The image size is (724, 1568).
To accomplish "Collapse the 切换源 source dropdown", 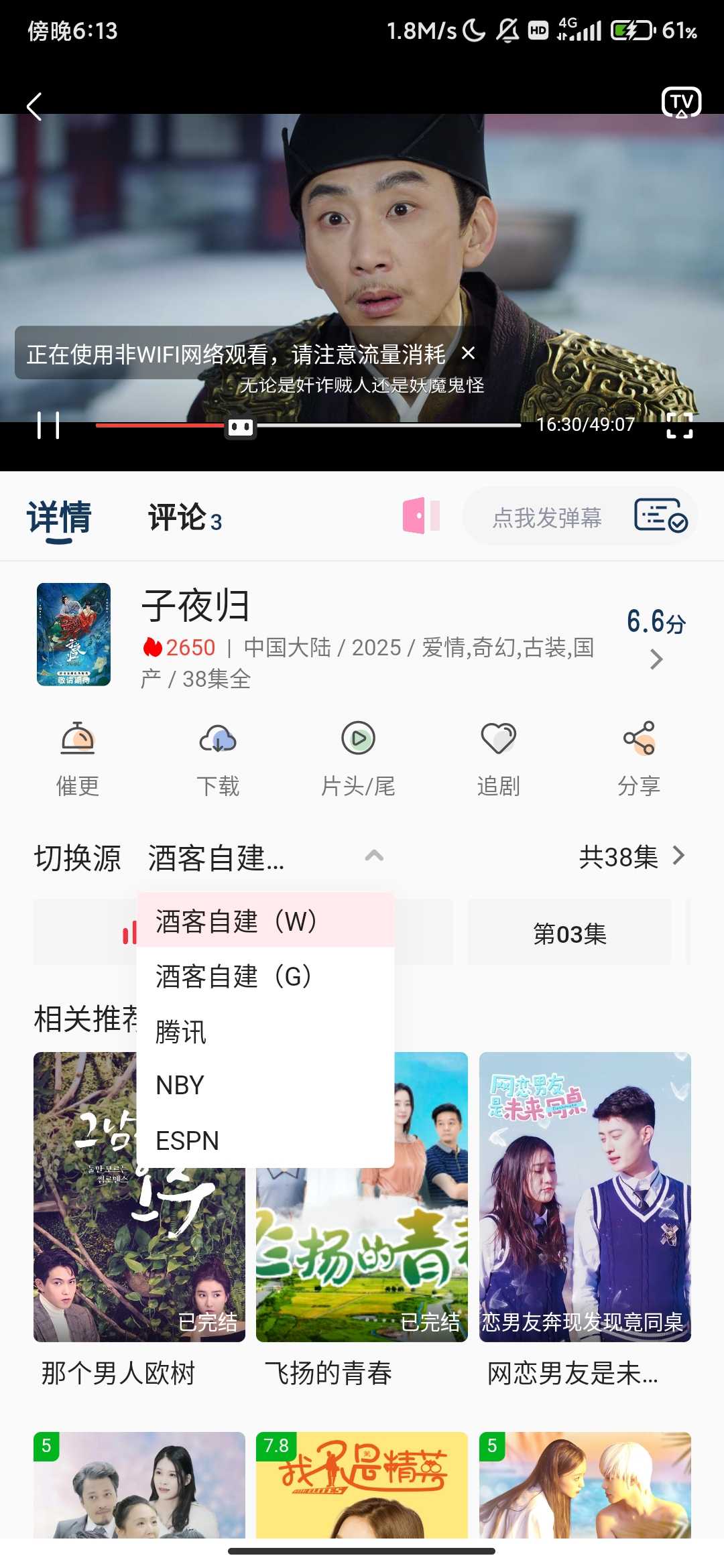I will coord(373,856).
